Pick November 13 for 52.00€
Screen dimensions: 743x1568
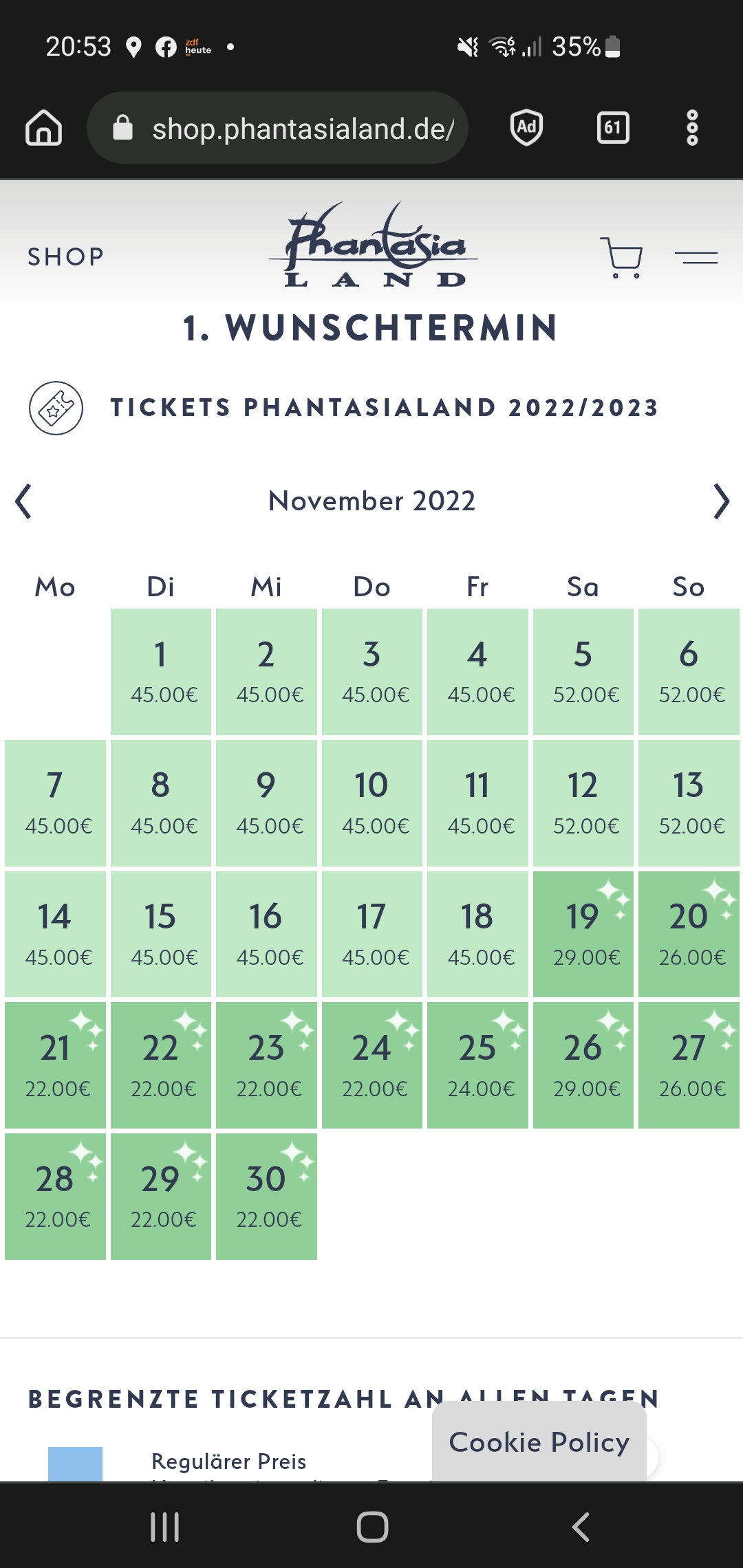[x=689, y=803]
